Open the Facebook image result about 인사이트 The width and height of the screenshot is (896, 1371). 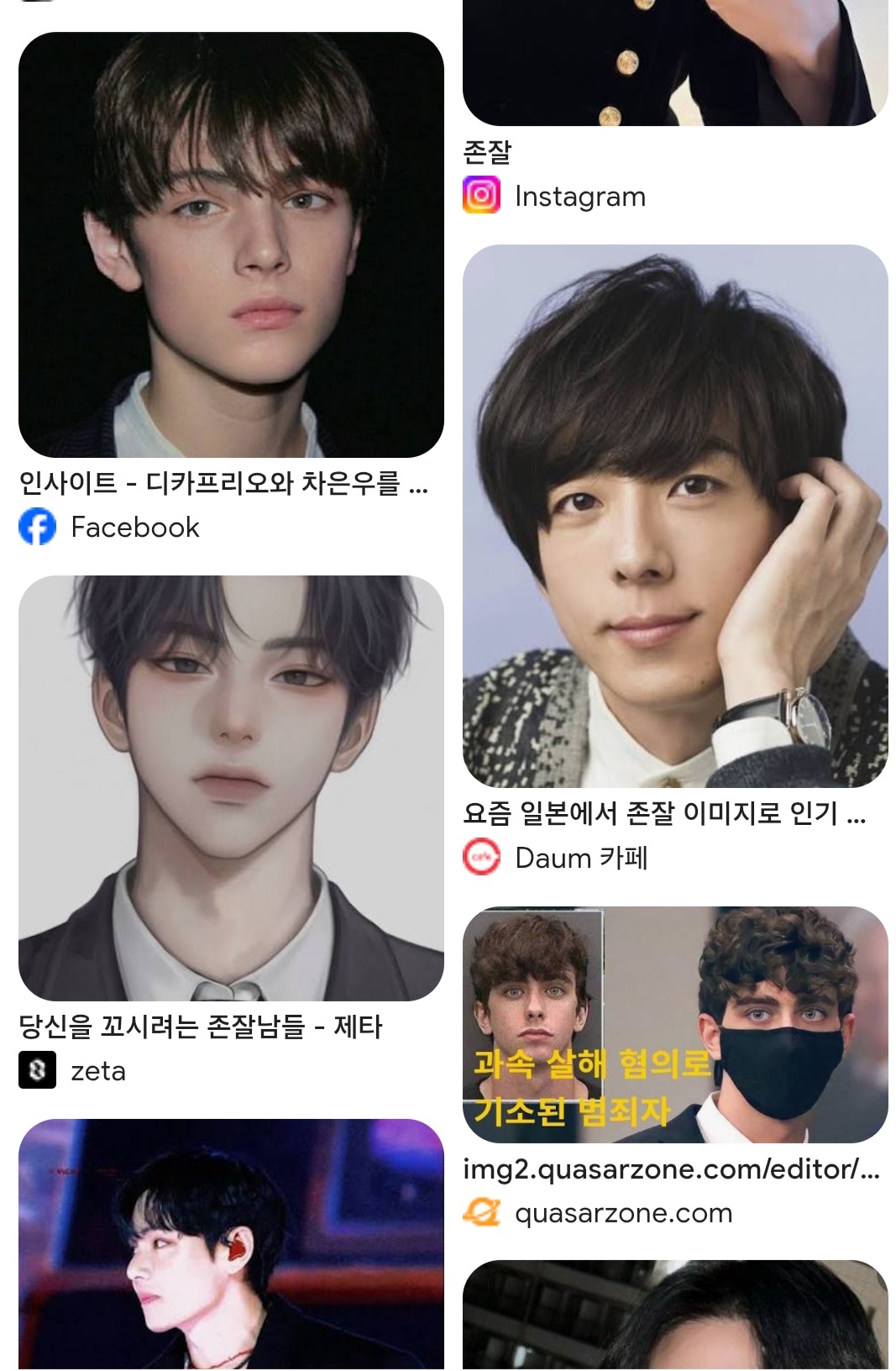click(231, 244)
